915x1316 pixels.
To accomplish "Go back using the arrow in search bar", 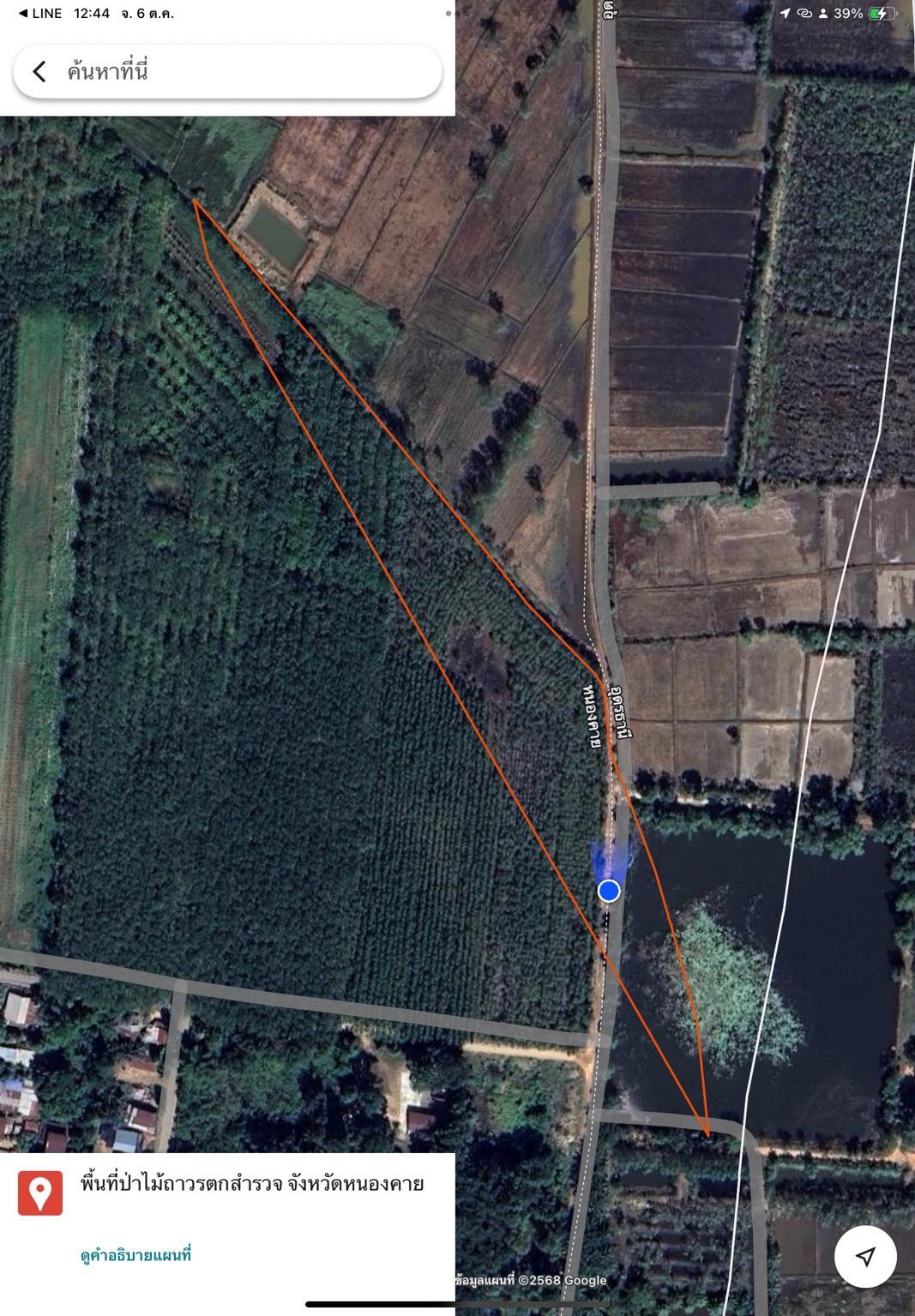I will tap(39, 72).
